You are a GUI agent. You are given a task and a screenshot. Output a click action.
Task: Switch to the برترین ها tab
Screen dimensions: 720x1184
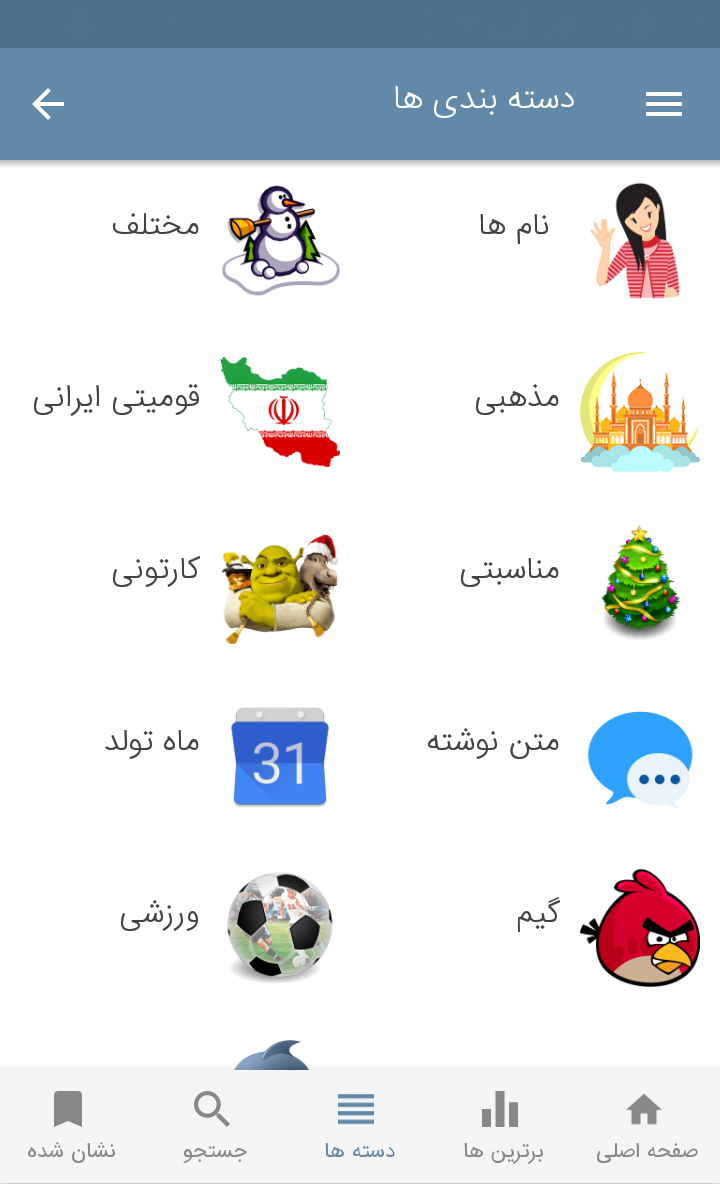(502, 1125)
